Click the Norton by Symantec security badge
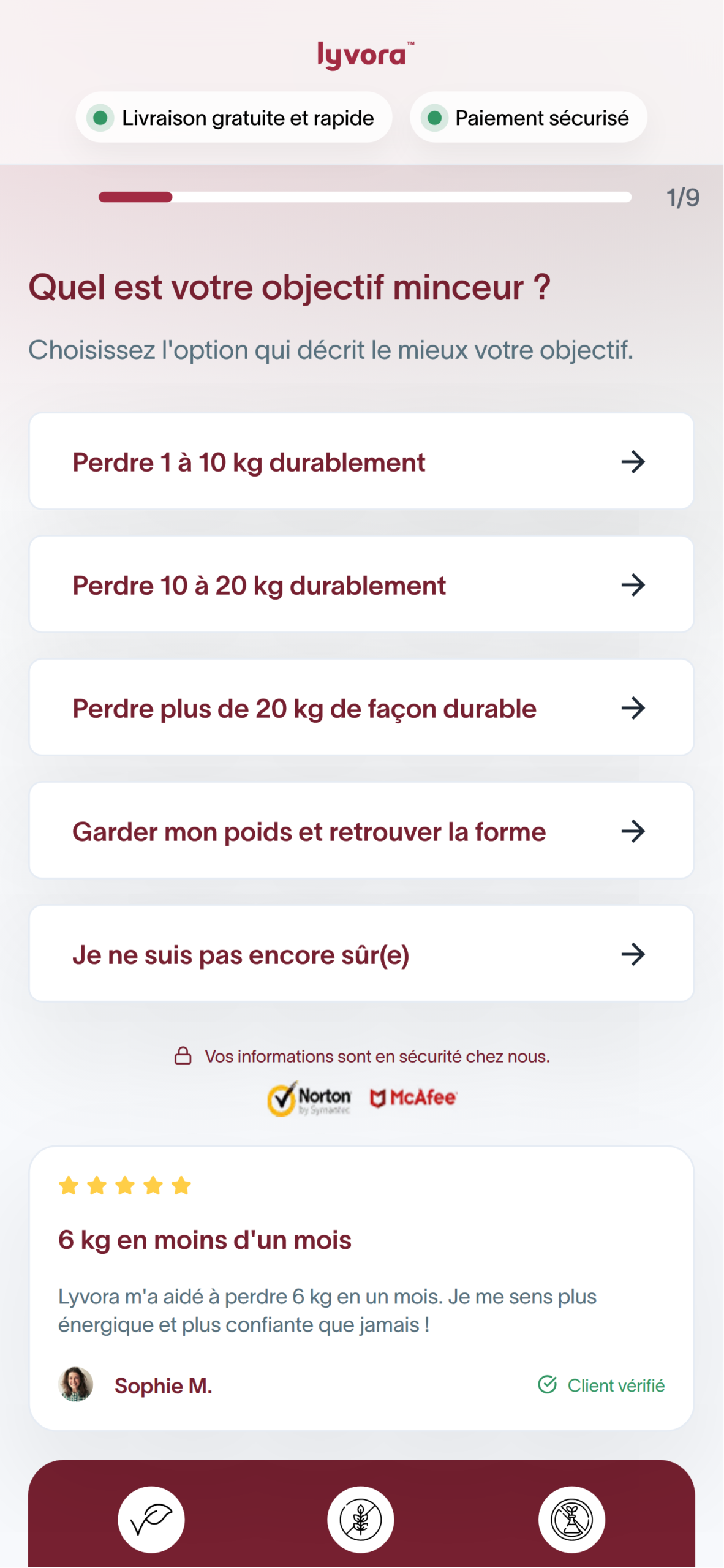 tap(309, 1097)
